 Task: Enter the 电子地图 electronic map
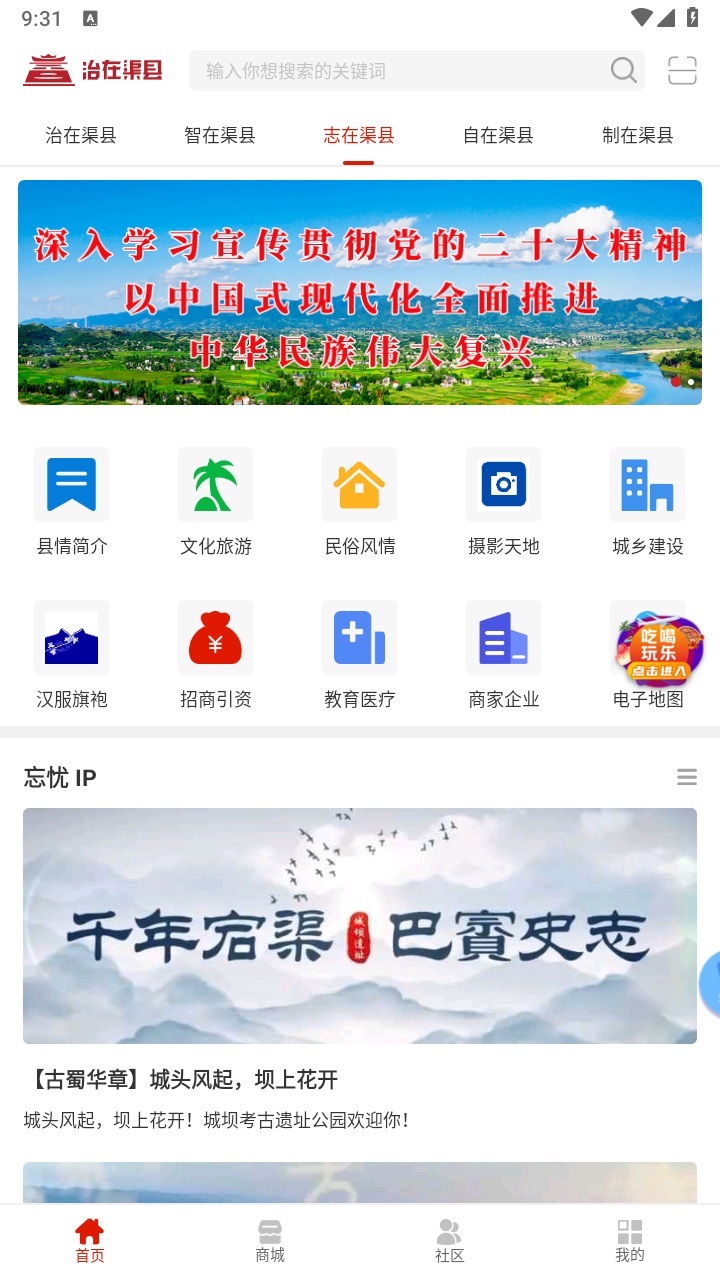tap(647, 651)
